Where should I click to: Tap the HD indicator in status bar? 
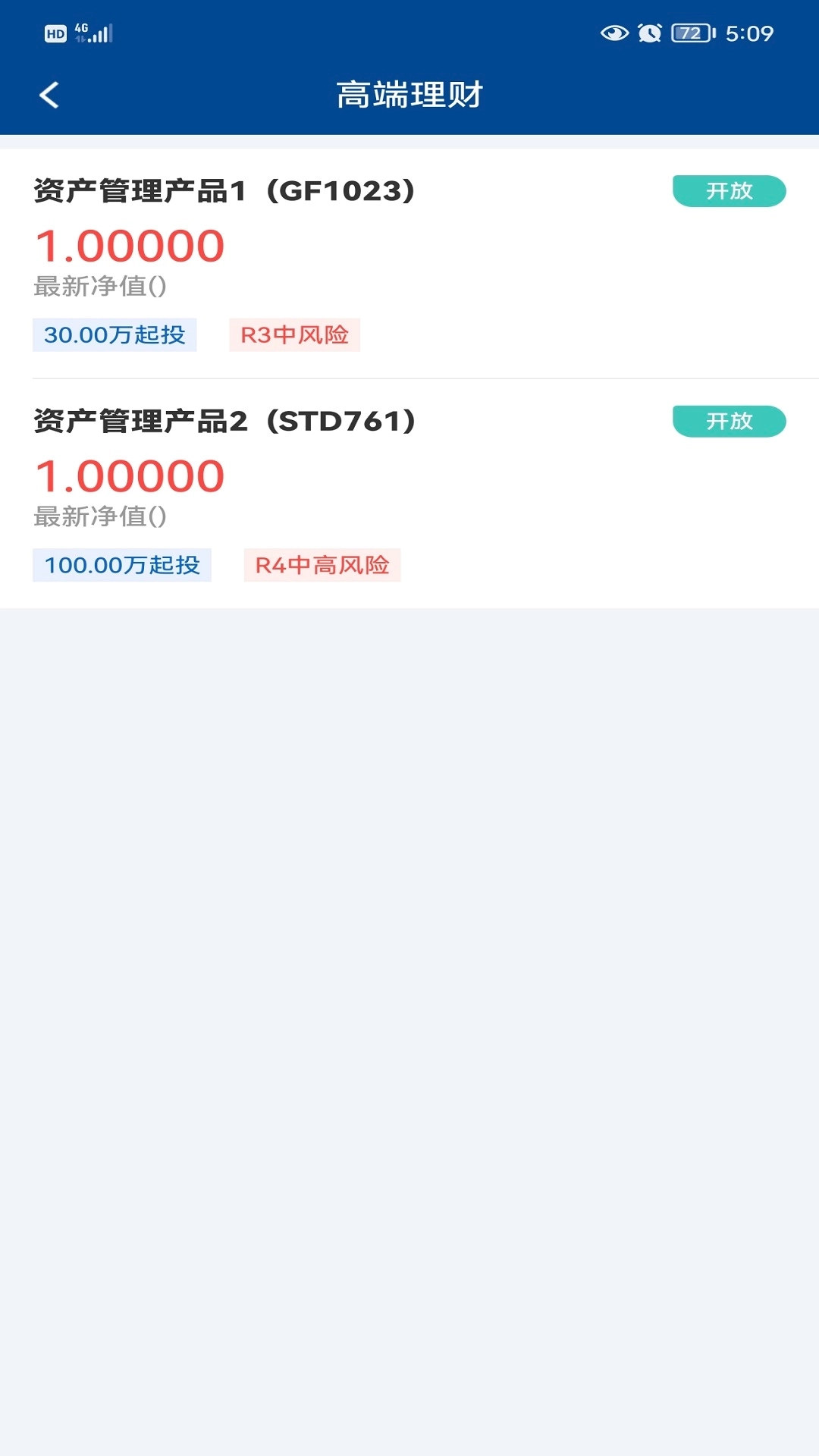tap(54, 33)
